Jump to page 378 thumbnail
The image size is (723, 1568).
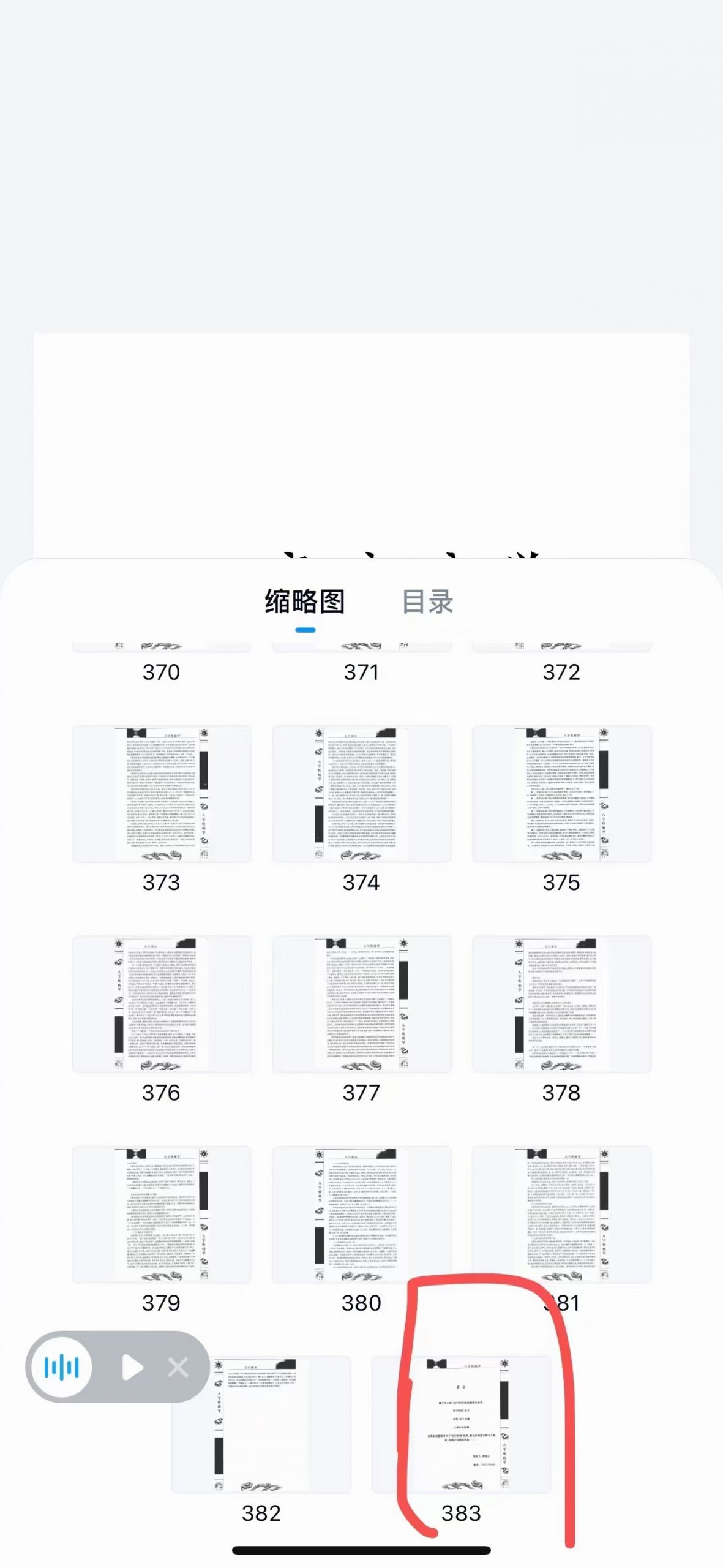(x=561, y=1004)
